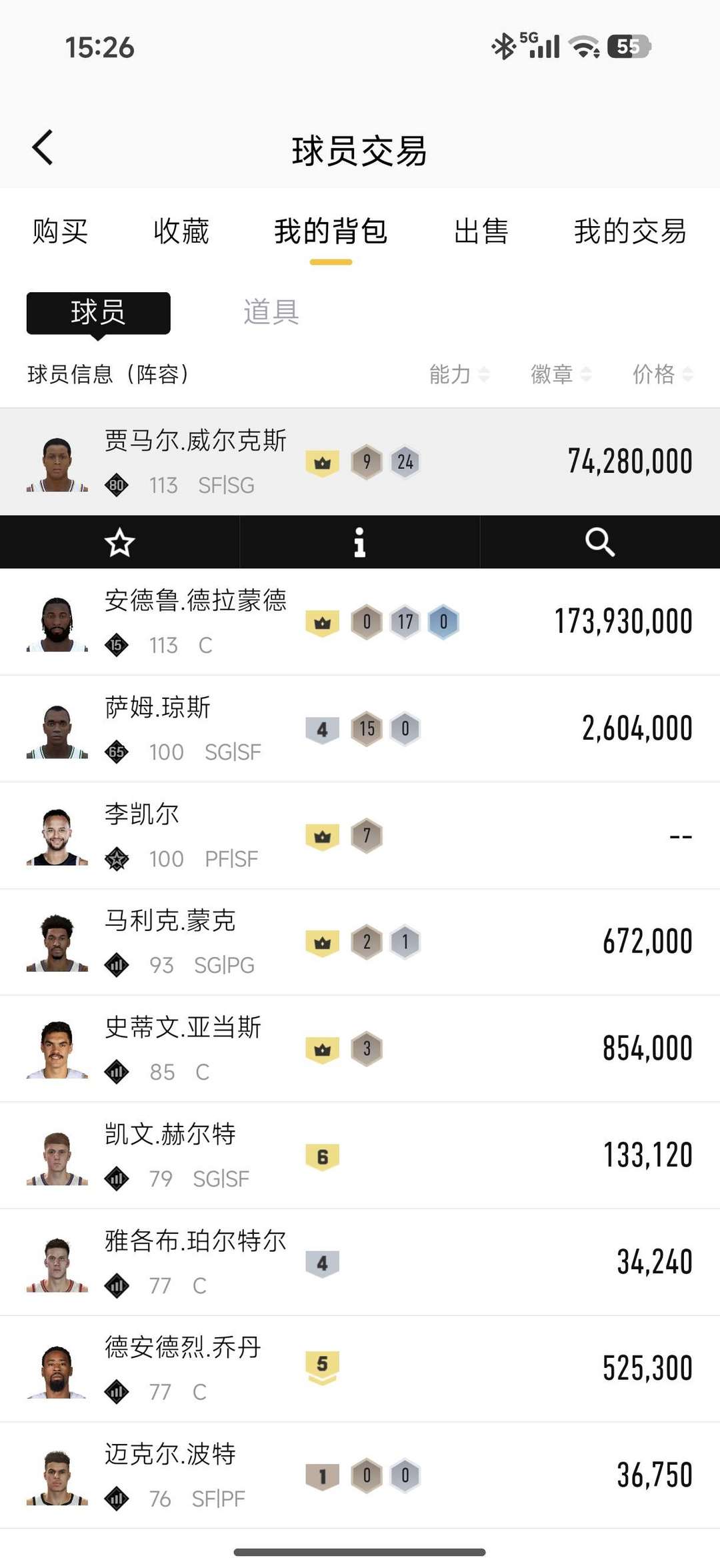This screenshot has width=720, height=1568.
Task: Go back from 球员交易 page
Action: tap(43, 147)
